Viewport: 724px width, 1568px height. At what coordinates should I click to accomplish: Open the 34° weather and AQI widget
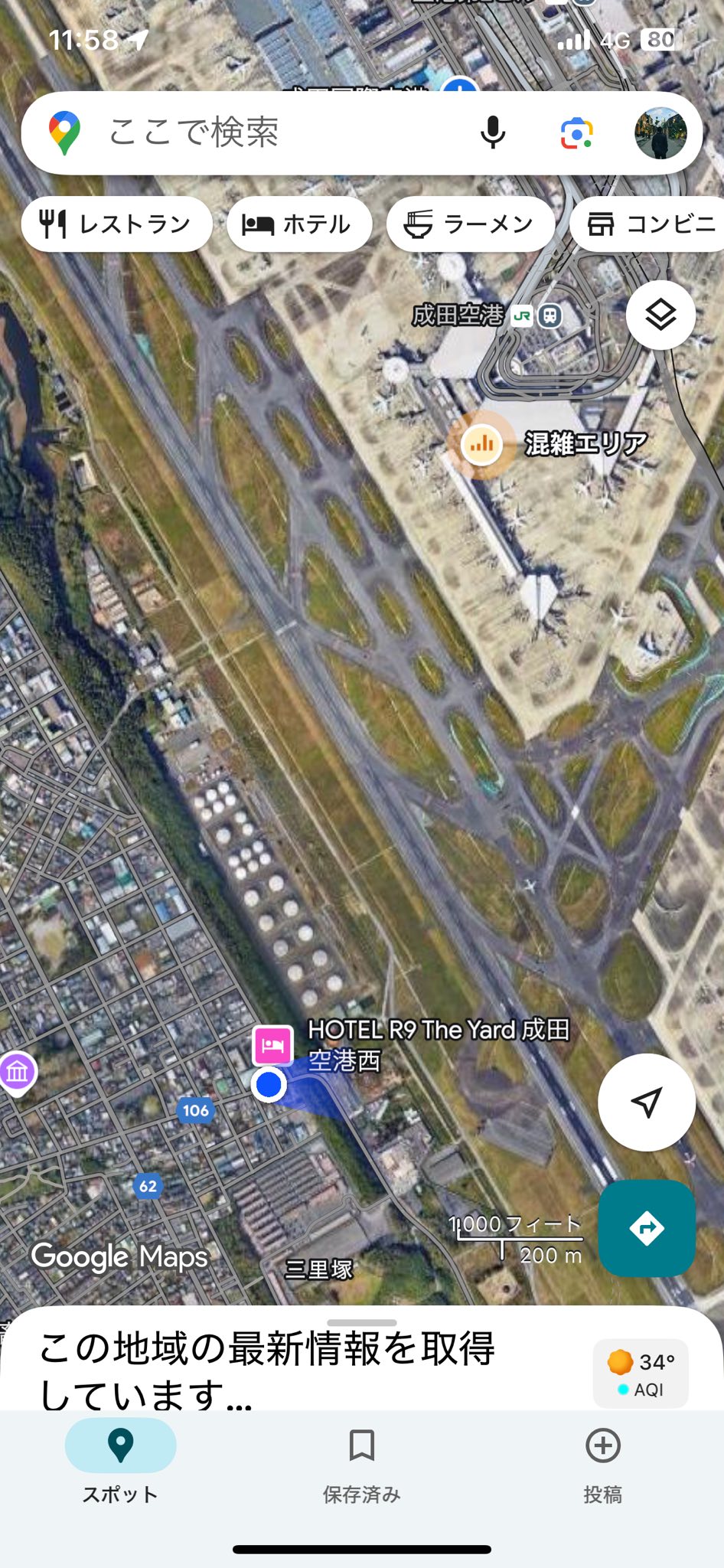click(x=641, y=1374)
